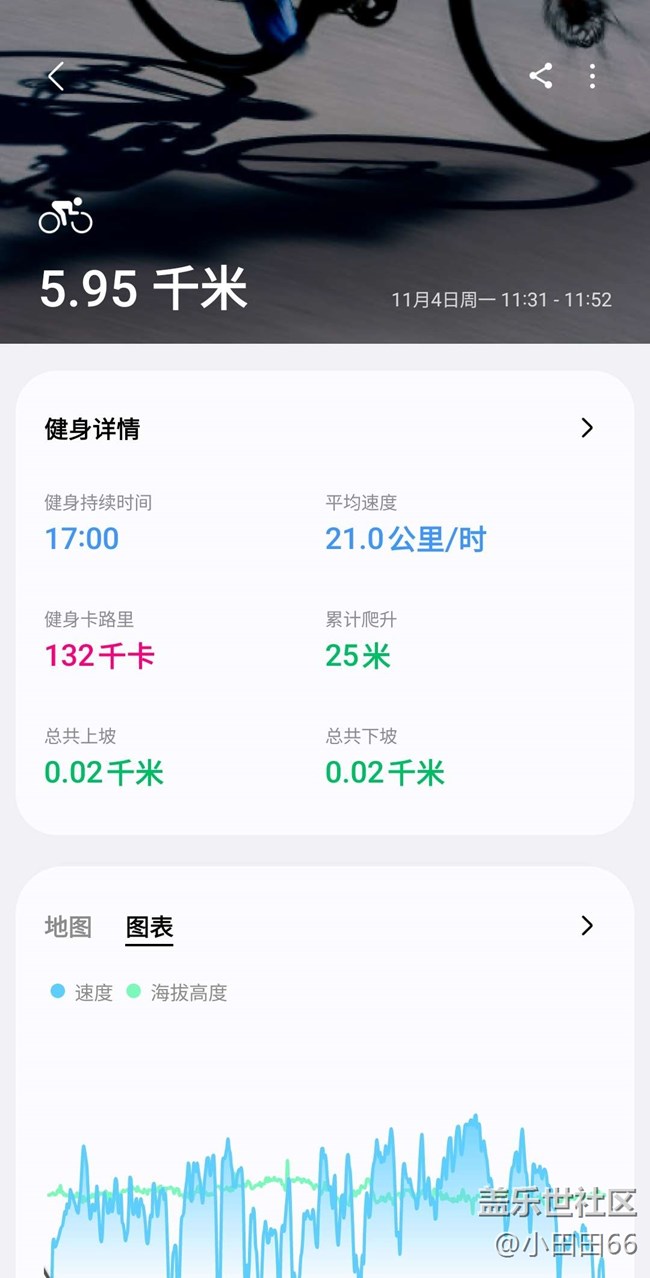Share this cycling workout
The width and height of the screenshot is (650, 1278).
pos(541,76)
